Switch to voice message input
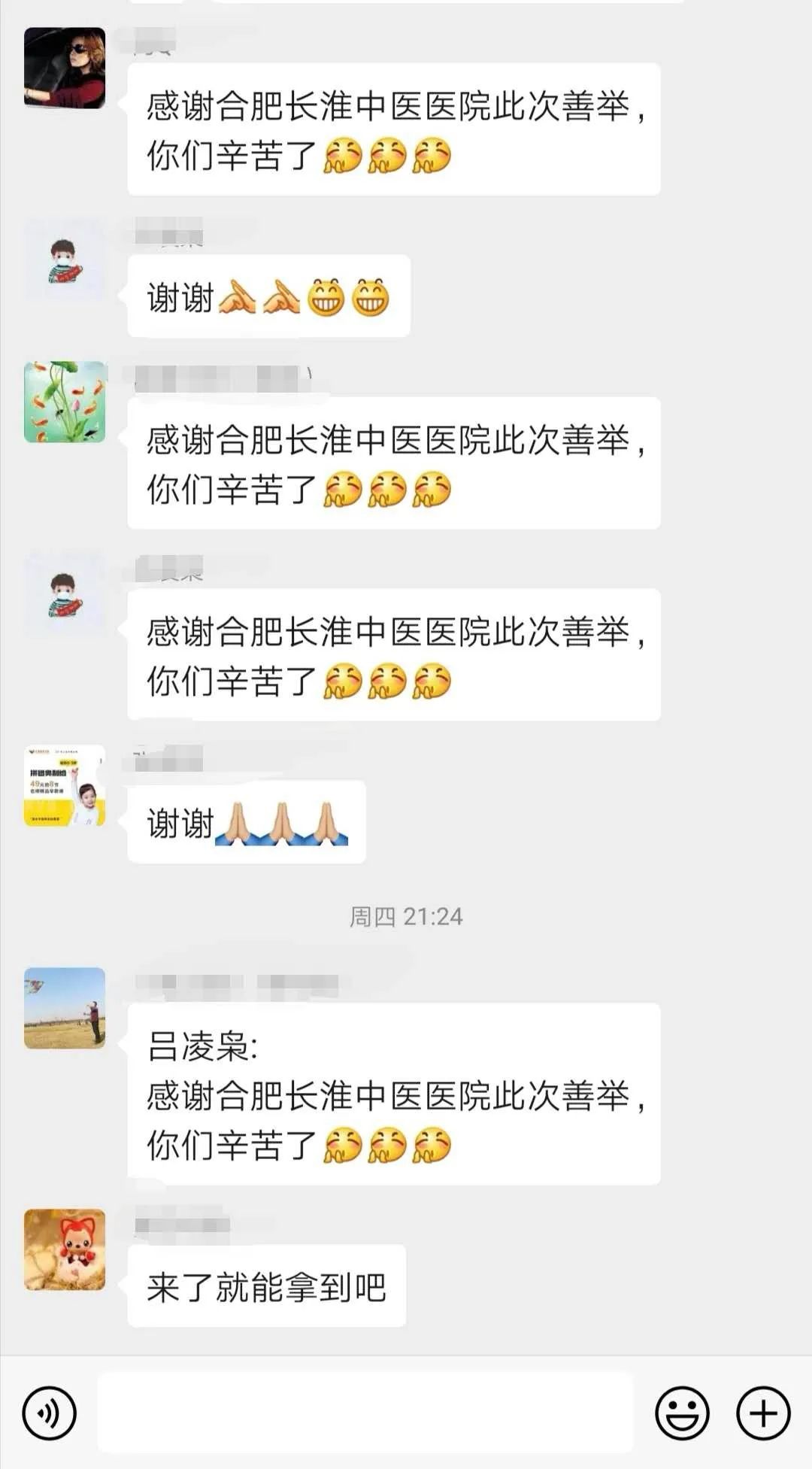 click(x=50, y=1413)
